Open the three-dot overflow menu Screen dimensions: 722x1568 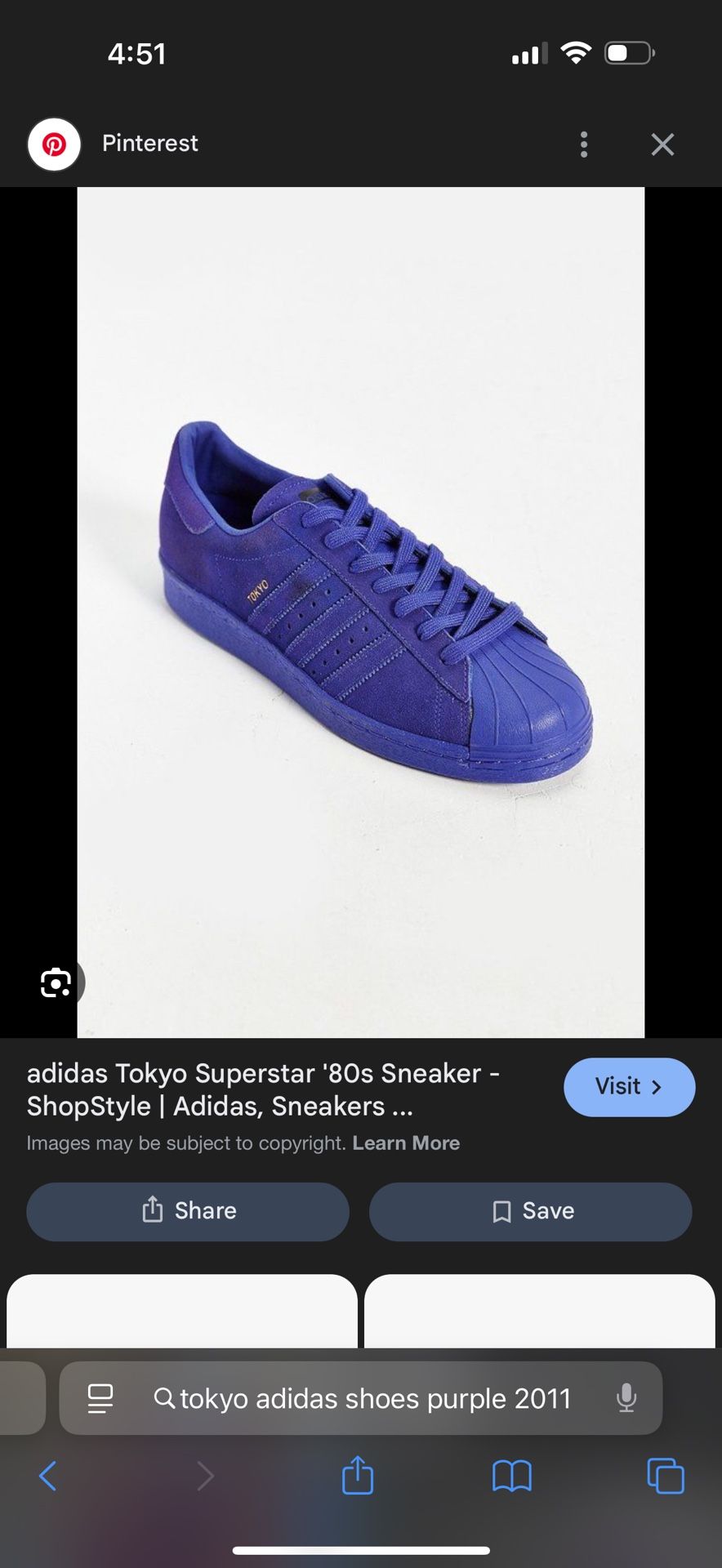(583, 145)
